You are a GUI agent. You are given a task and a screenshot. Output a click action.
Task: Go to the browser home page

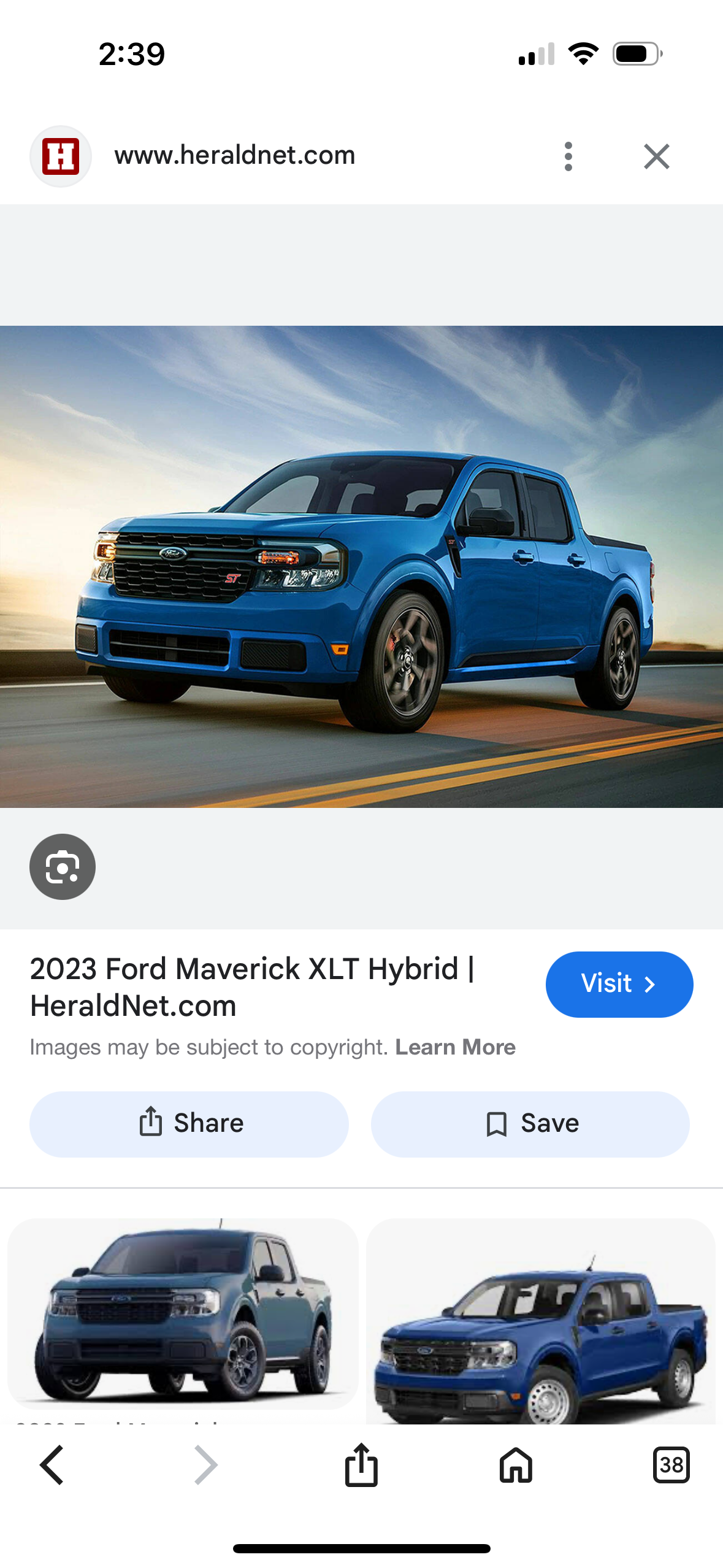pyautogui.click(x=516, y=1465)
